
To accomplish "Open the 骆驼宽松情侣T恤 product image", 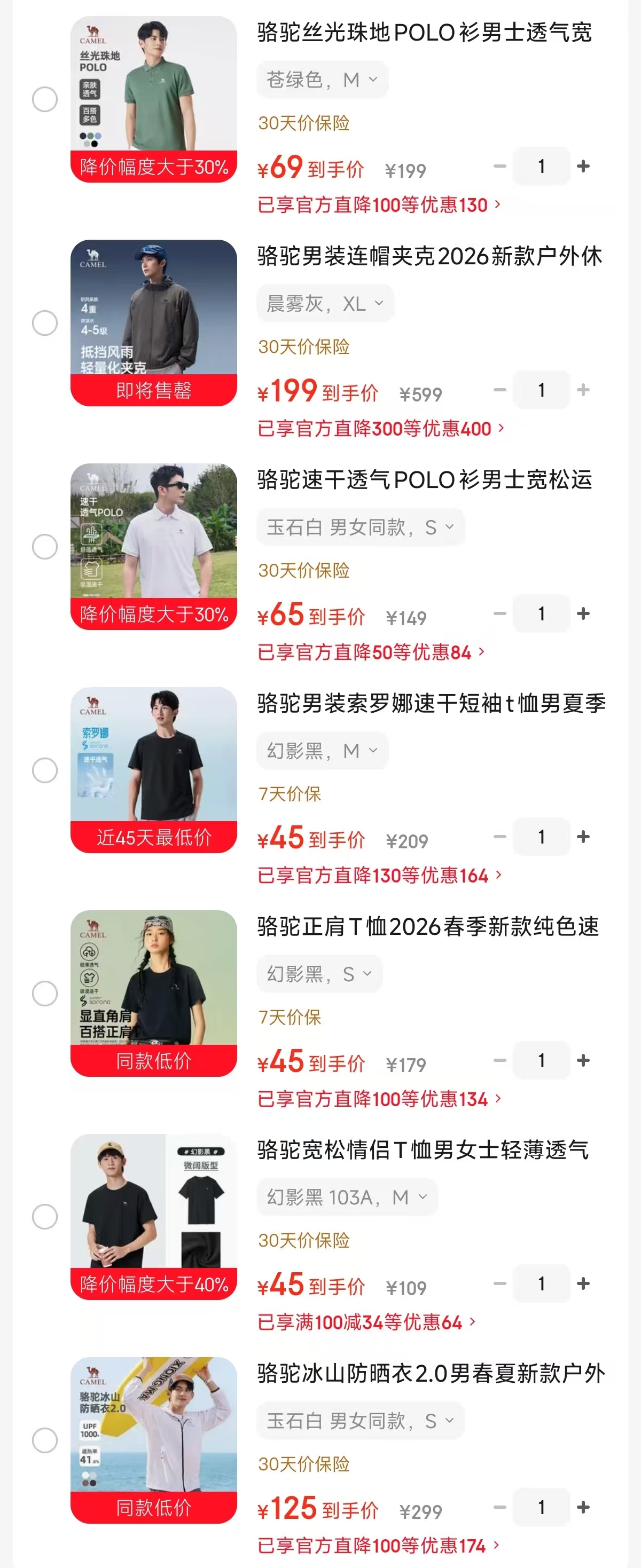I will (153, 1217).
